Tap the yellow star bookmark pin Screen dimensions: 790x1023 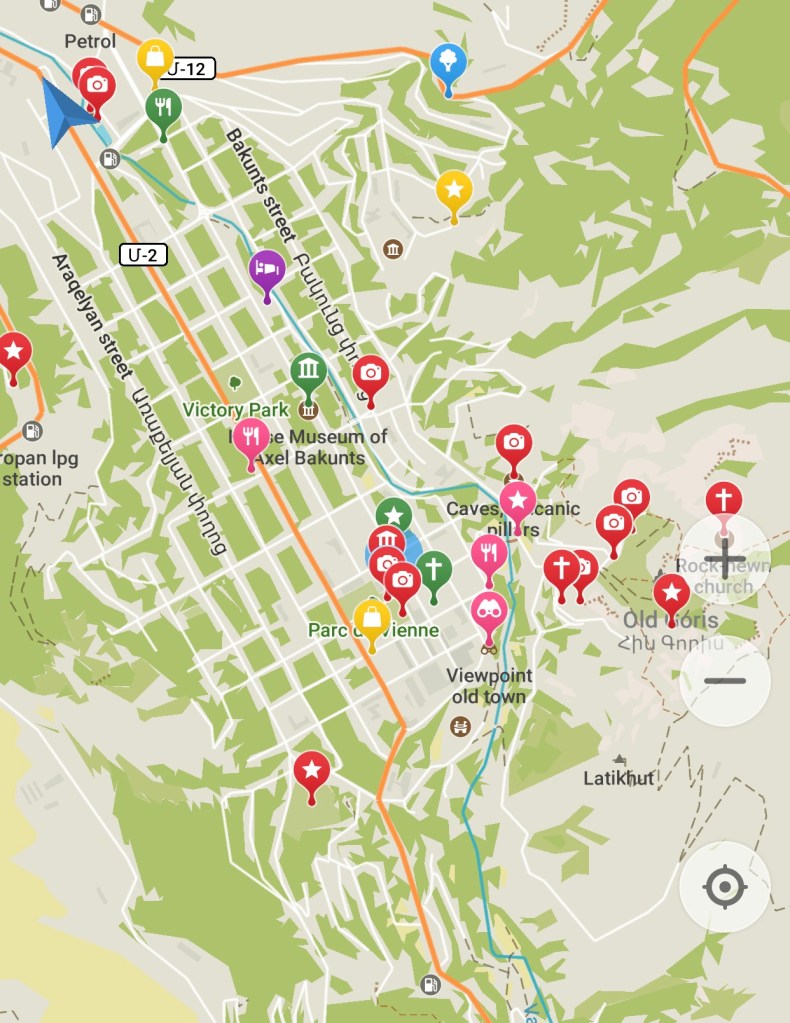pos(454,188)
